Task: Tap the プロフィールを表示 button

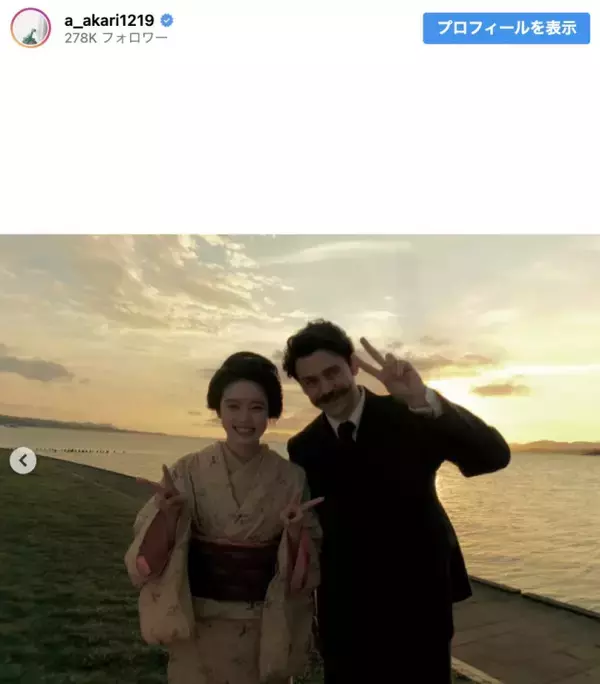Action: pyautogui.click(x=506, y=28)
